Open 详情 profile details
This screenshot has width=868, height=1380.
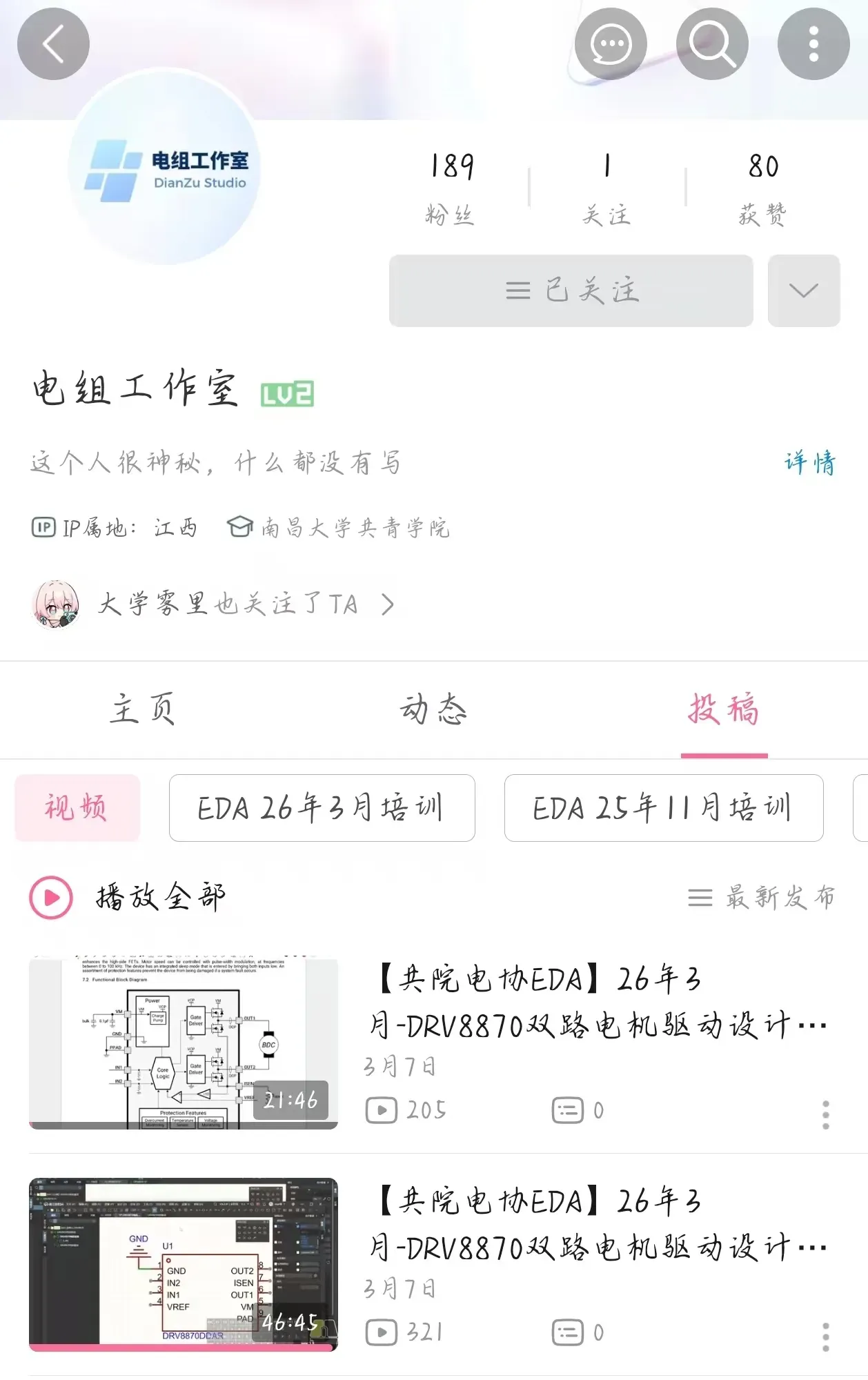pos(809,462)
